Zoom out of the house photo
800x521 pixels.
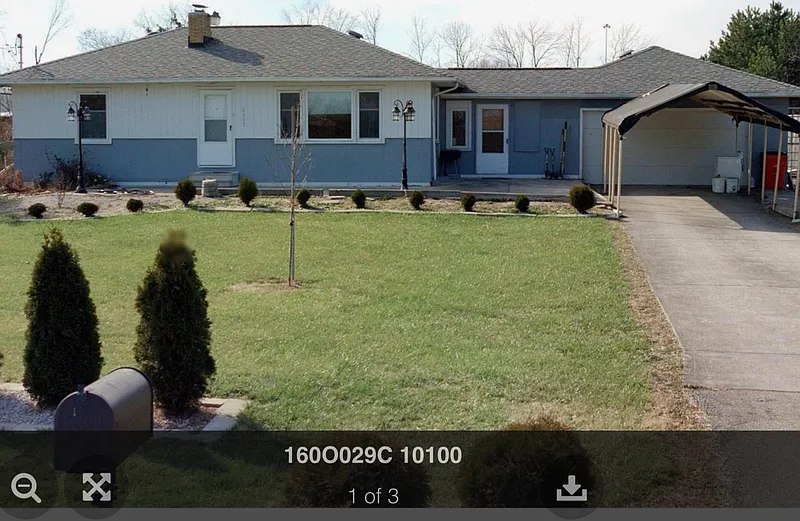25,487
